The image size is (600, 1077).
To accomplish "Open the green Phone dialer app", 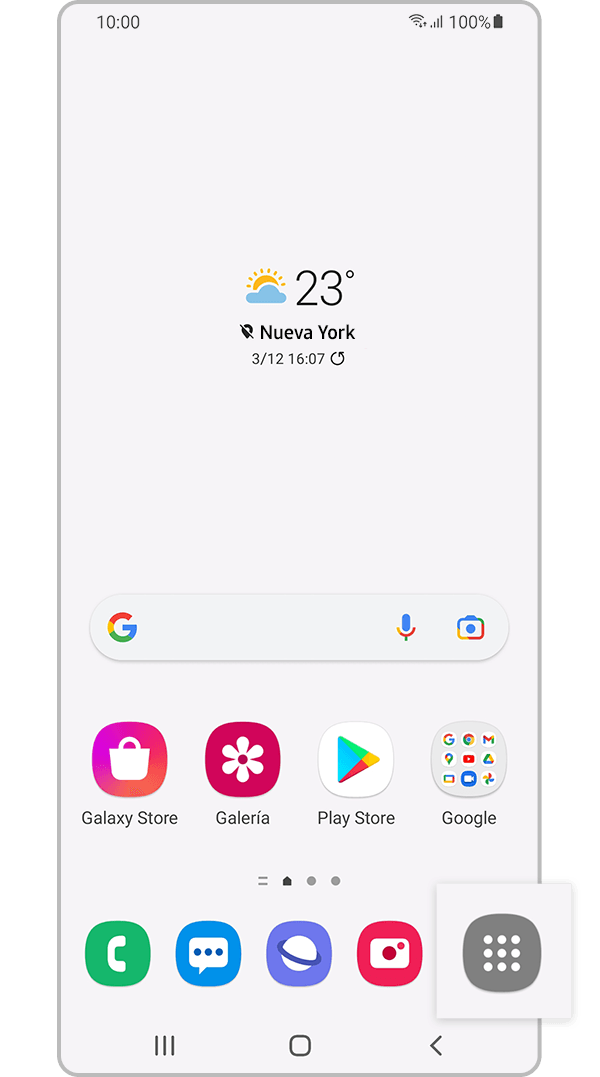I will click(118, 955).
